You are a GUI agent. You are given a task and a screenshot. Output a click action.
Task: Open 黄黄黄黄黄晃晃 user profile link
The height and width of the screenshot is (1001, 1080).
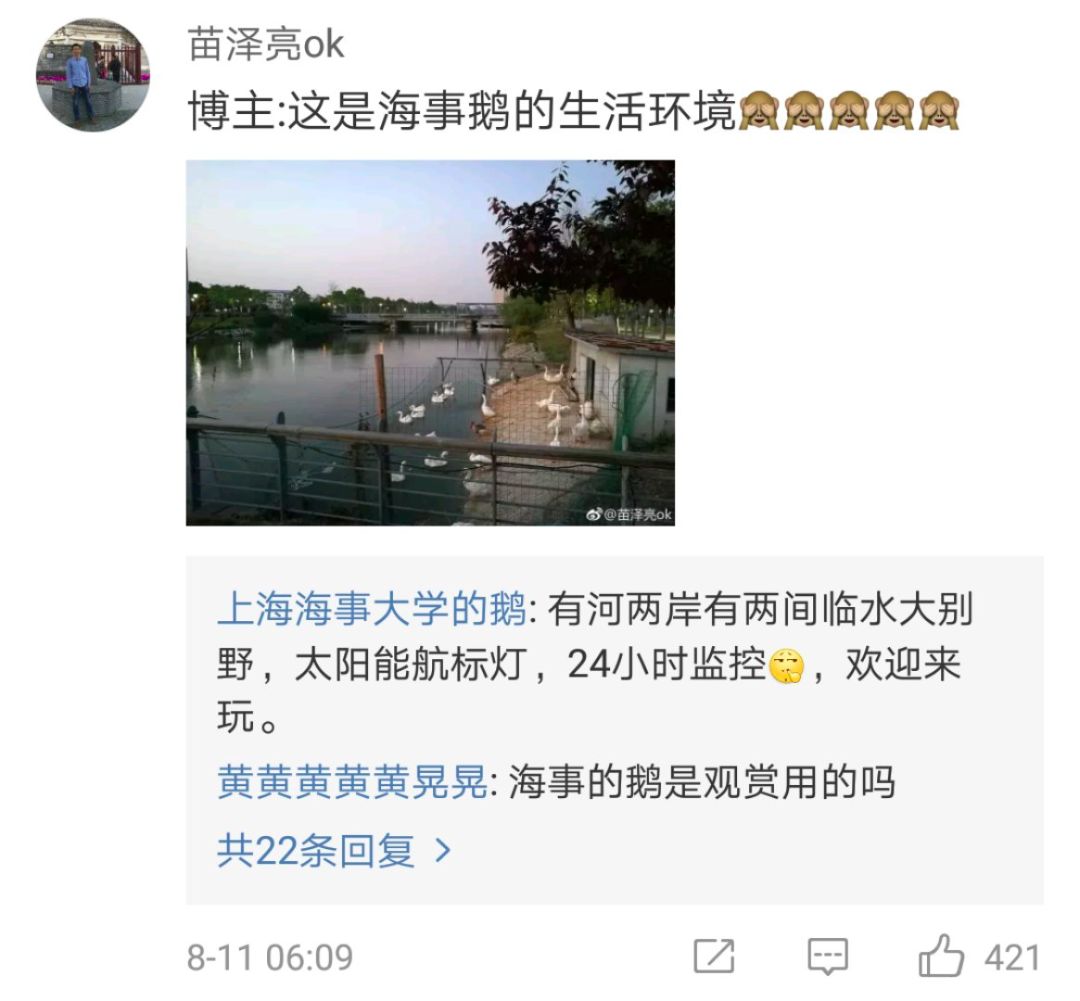(352, 783)
